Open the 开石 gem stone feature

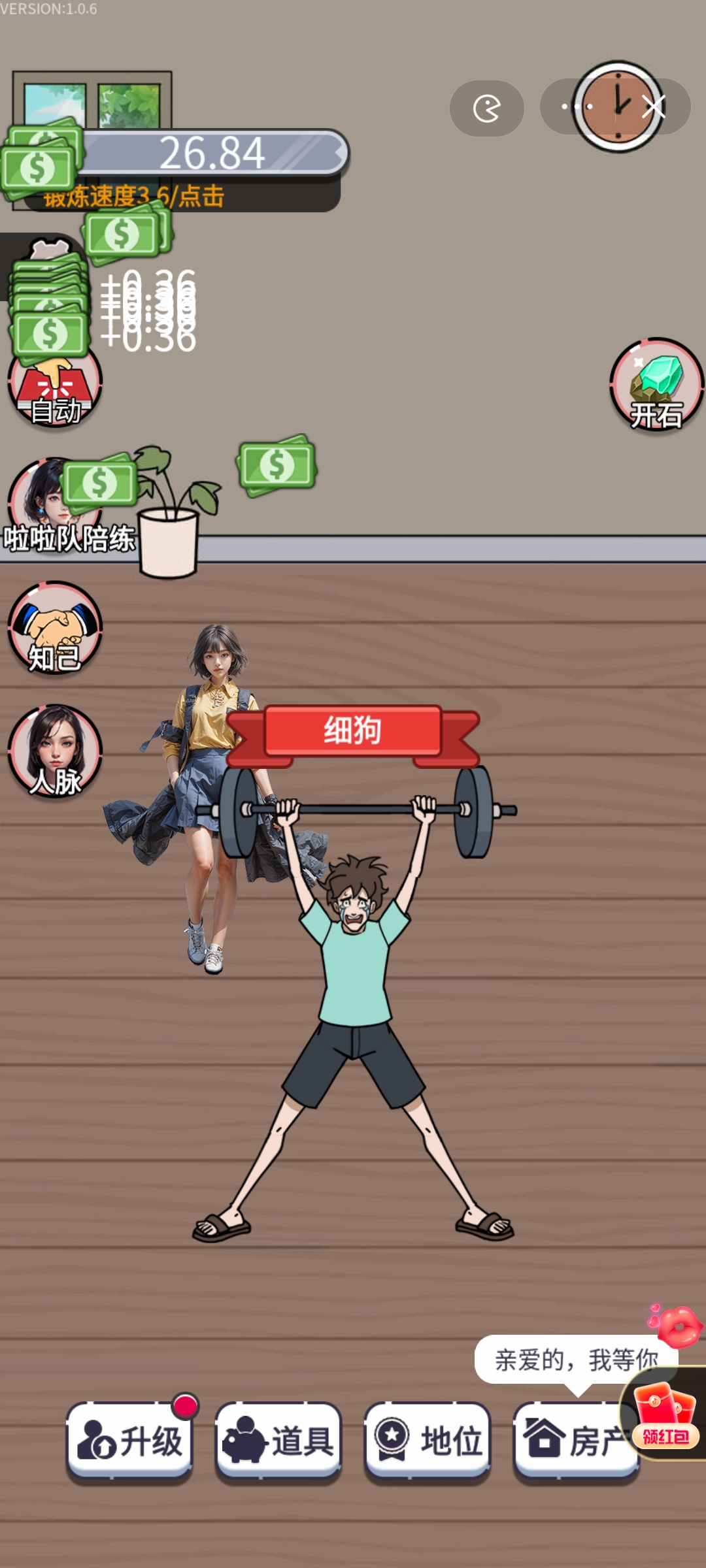pos(656,387)
